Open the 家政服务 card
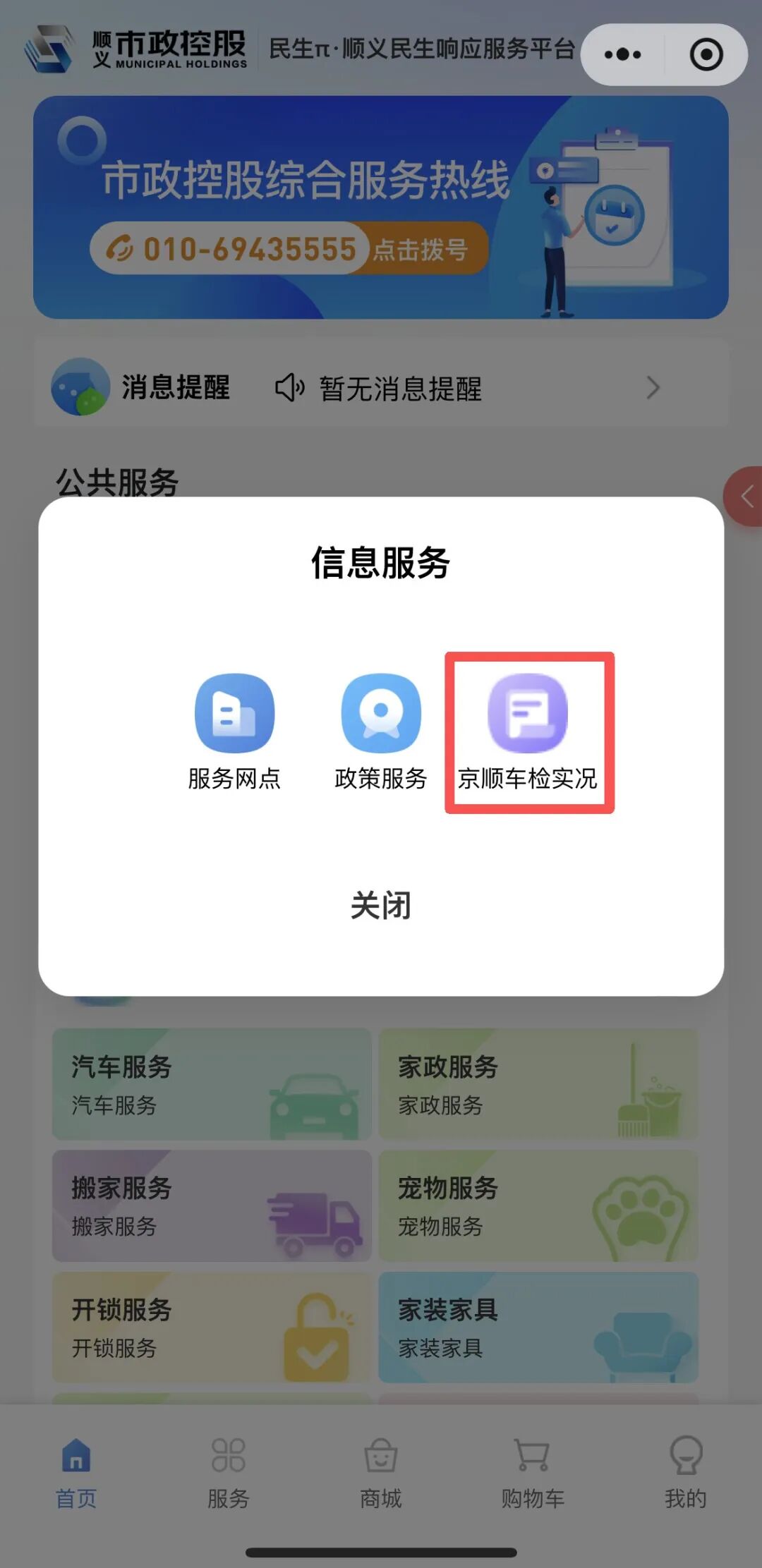762x1568 pixels. point(538,1084)
